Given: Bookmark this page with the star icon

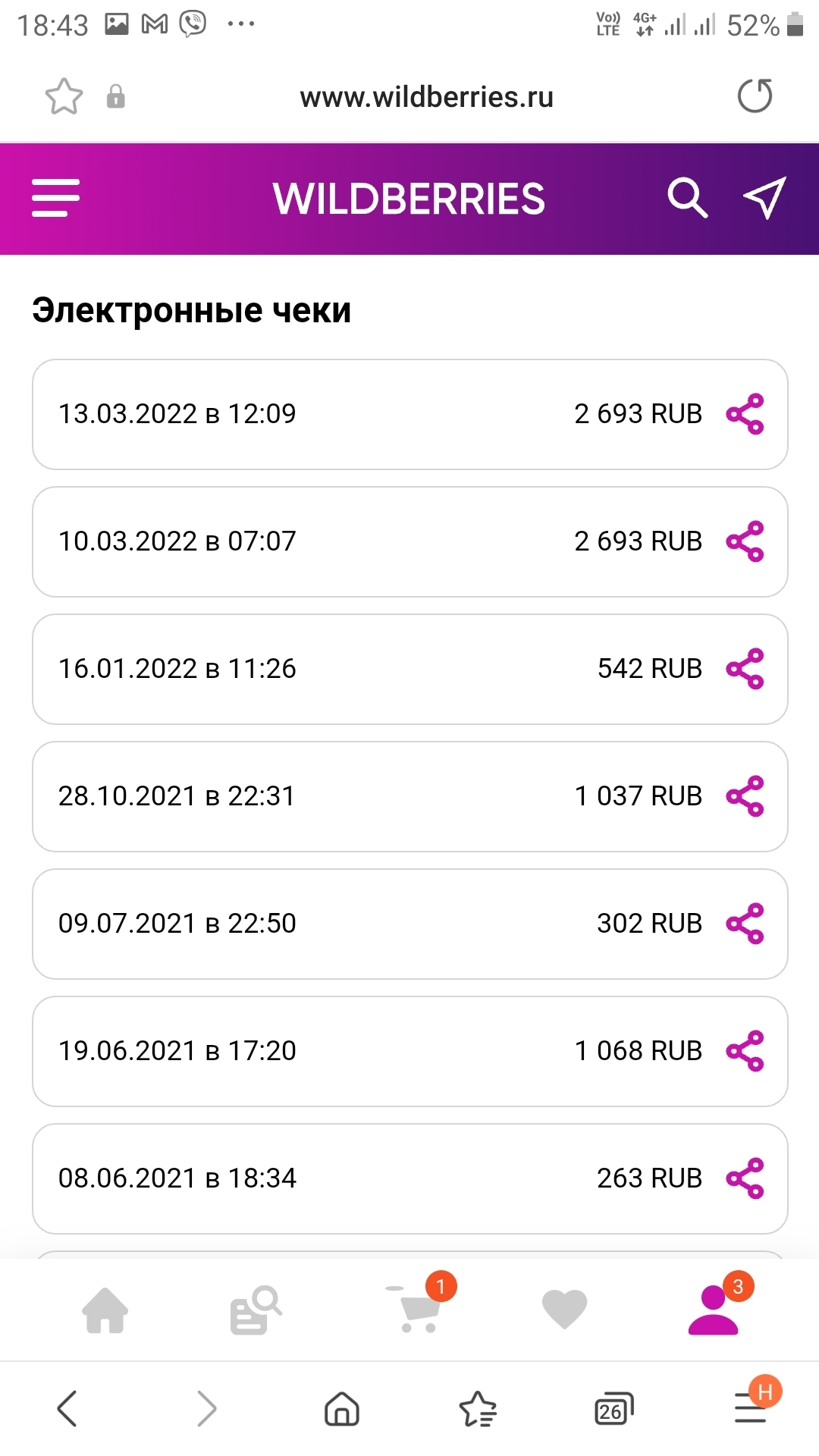Looking at the screenshot, I should (64, 96).
